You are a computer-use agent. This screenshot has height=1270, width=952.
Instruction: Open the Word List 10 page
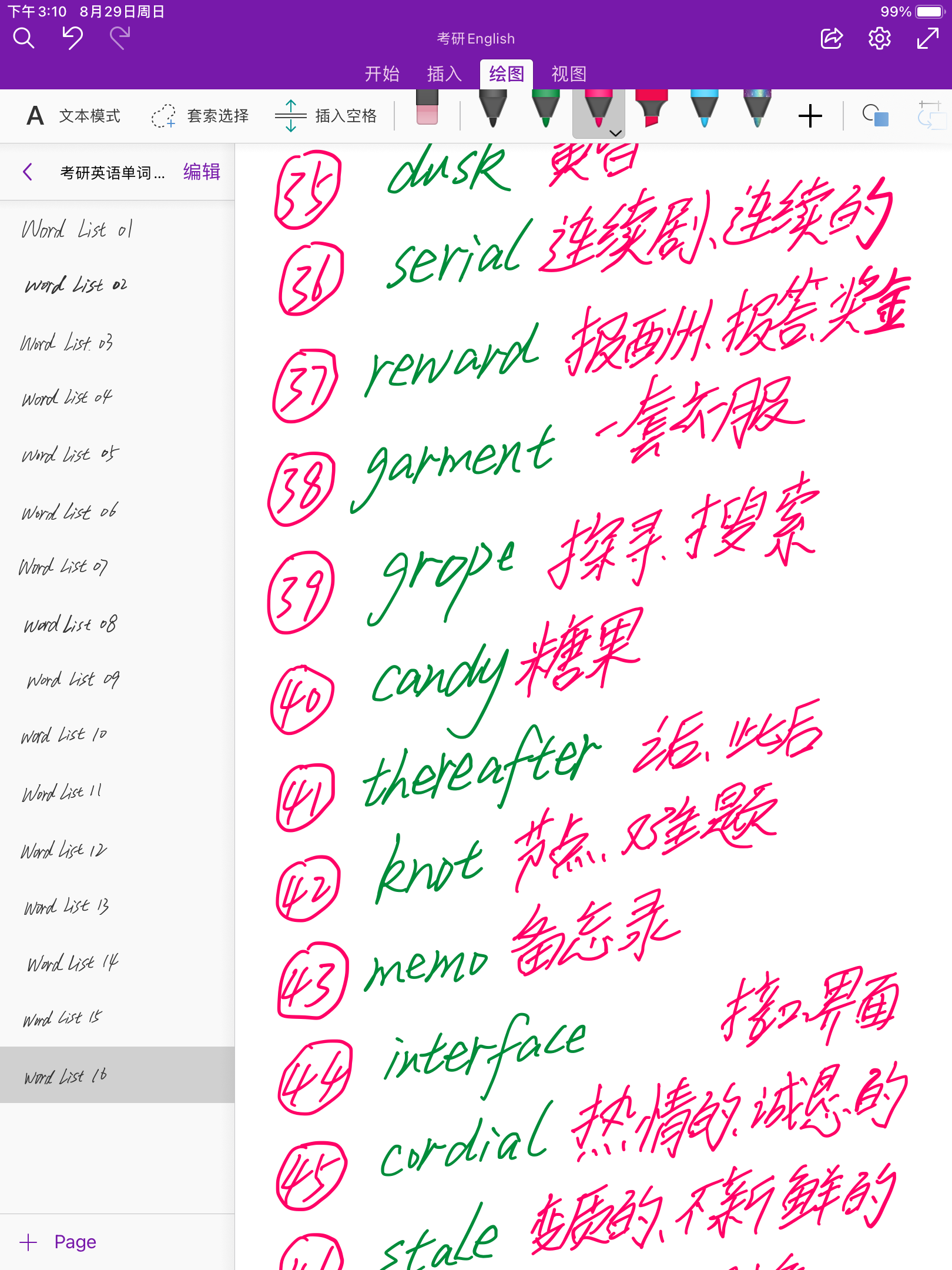(65, 736)
